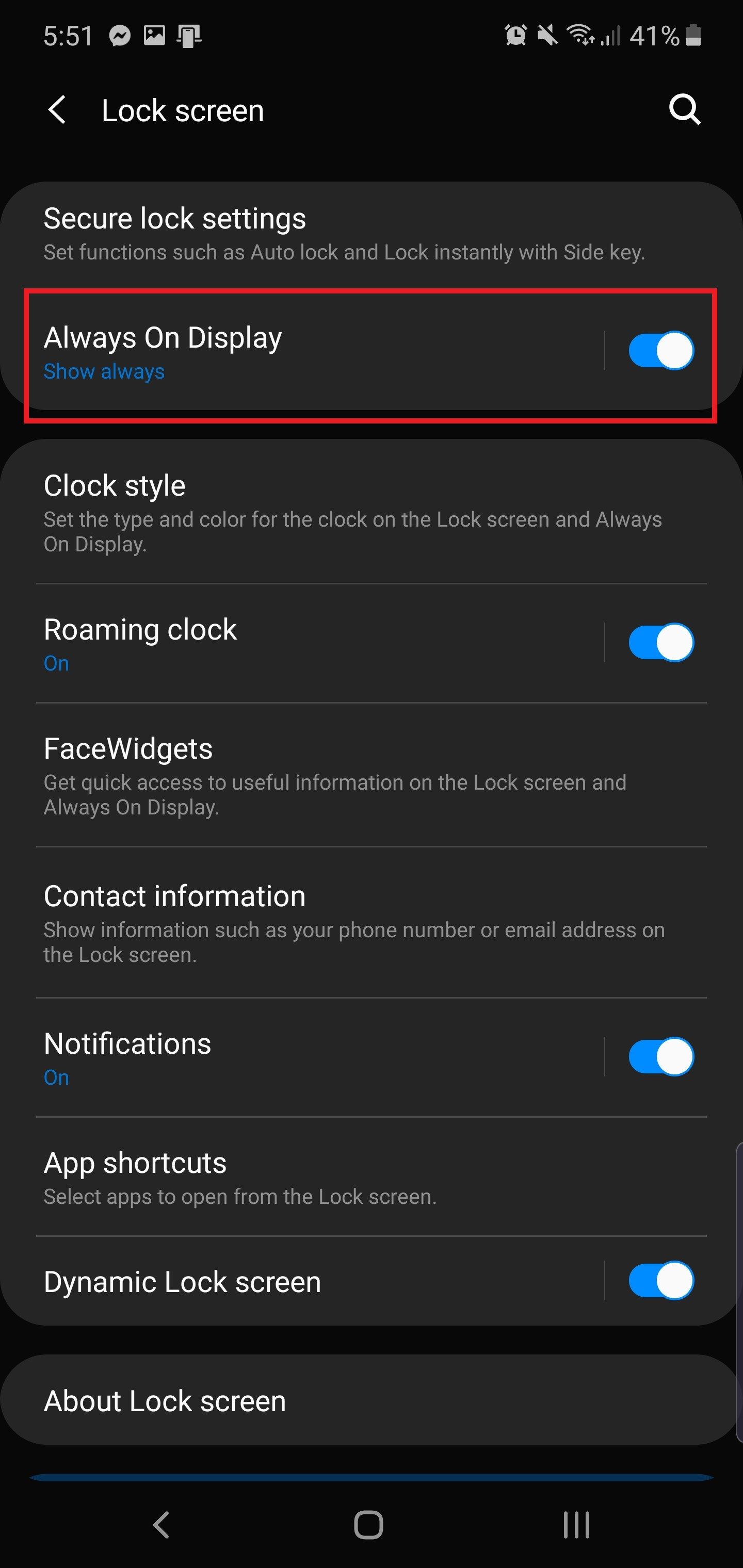Switch off Dynamic Lock screen
This screenshot has height=1568, width=743.
click(661, 1281)
